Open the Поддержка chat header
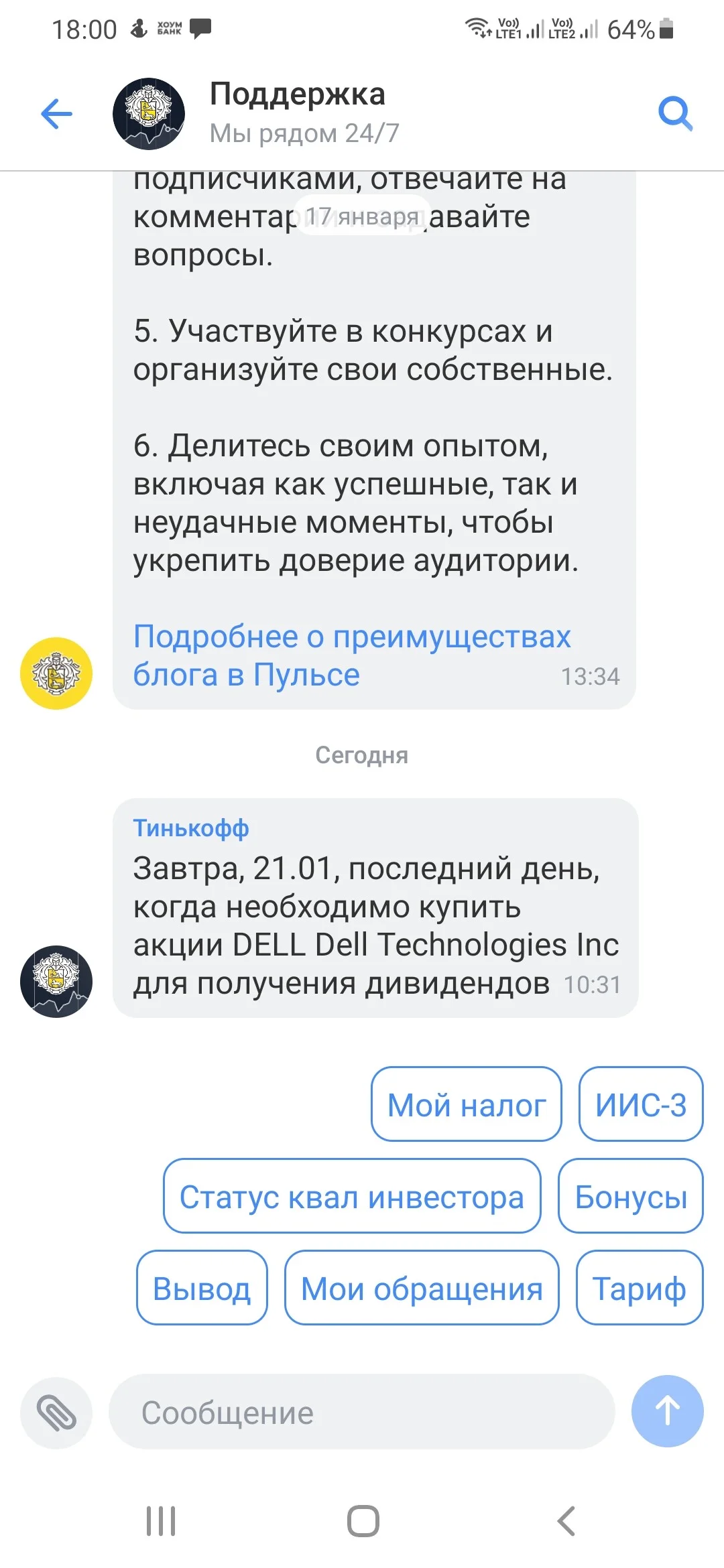 tap(298, 113)
